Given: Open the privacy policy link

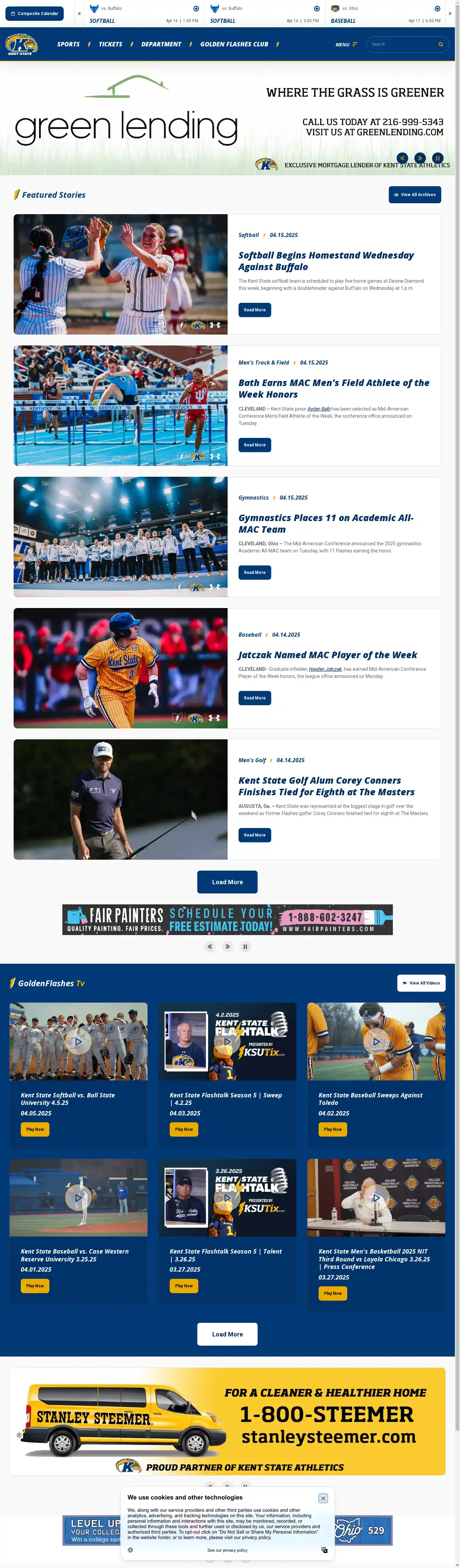Looking at the screenshot, I should (227, 1550).
